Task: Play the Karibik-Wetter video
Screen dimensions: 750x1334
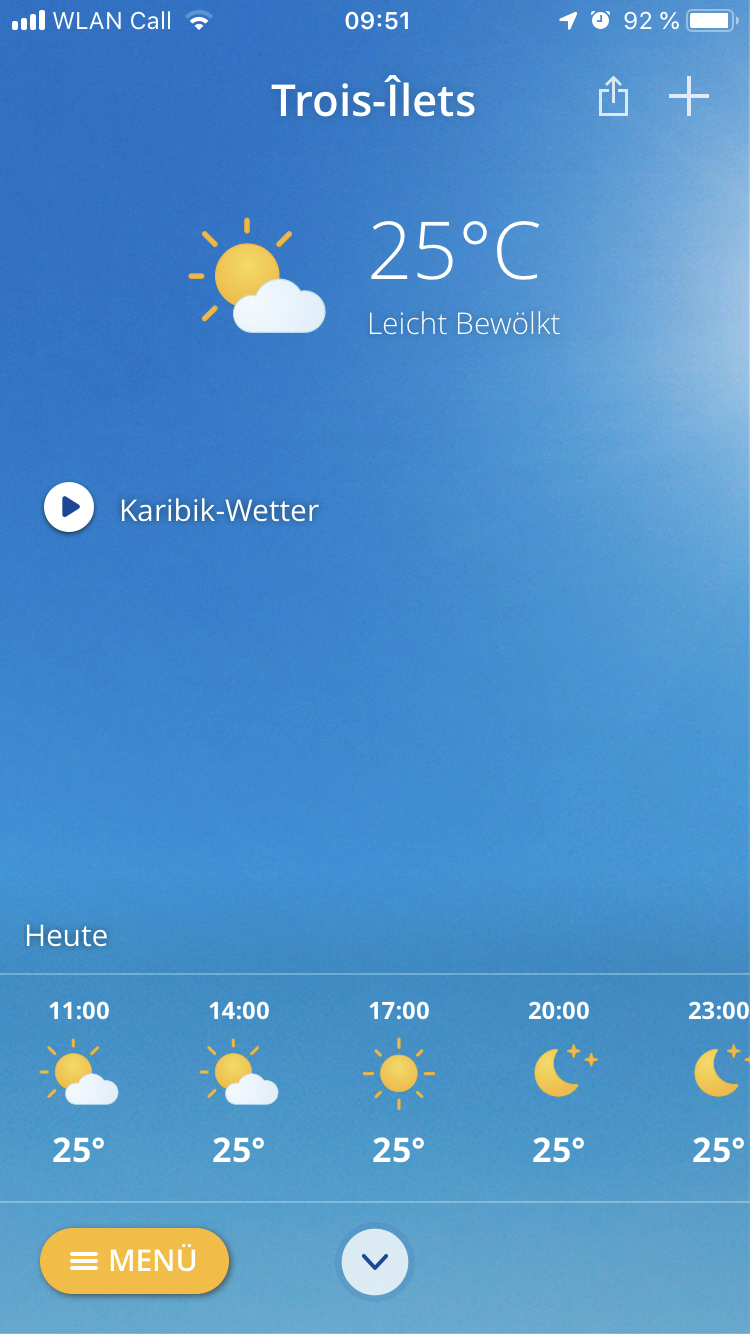Action: tap(69, 507)
